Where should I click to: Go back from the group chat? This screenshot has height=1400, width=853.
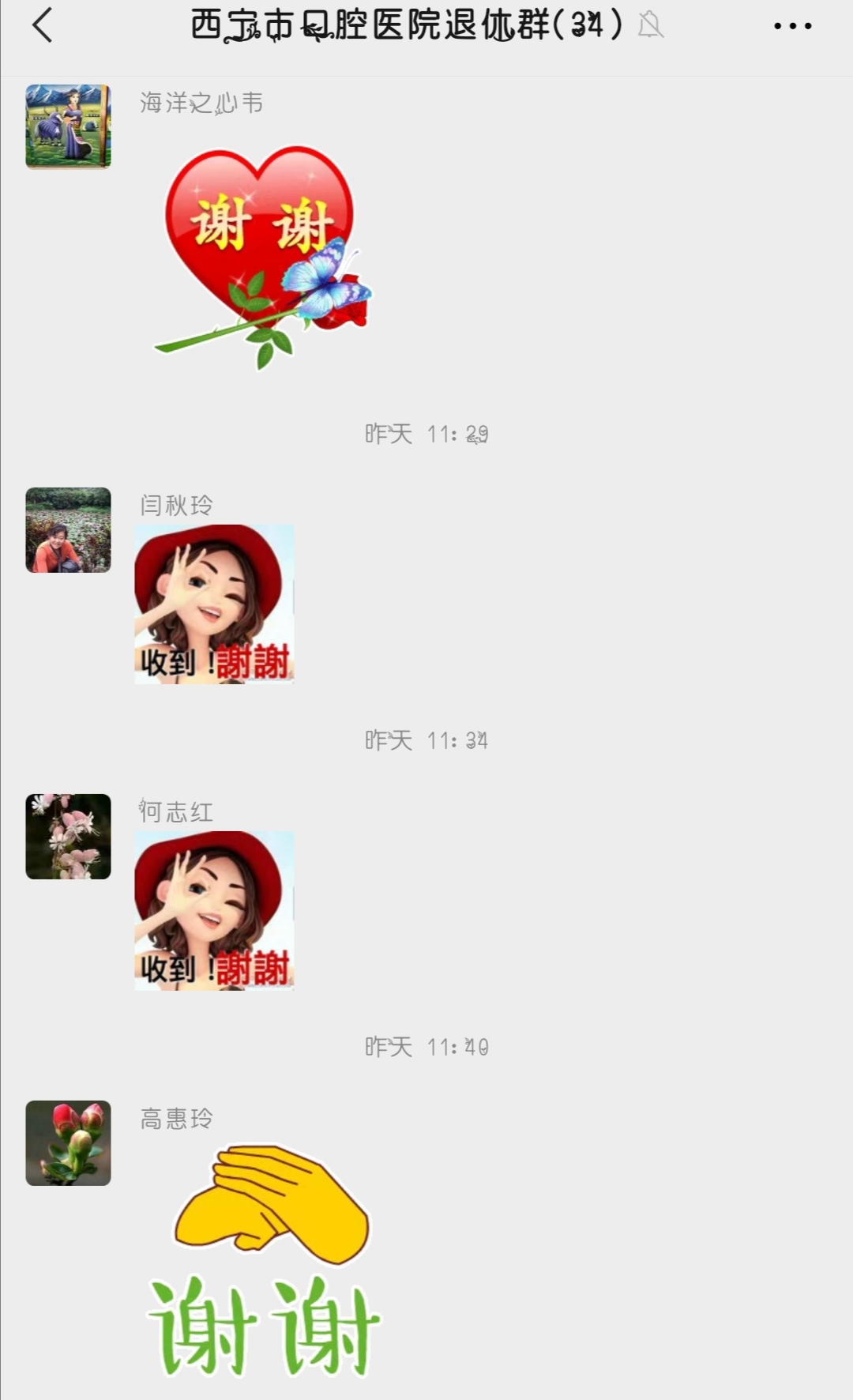tap(43, 25)
